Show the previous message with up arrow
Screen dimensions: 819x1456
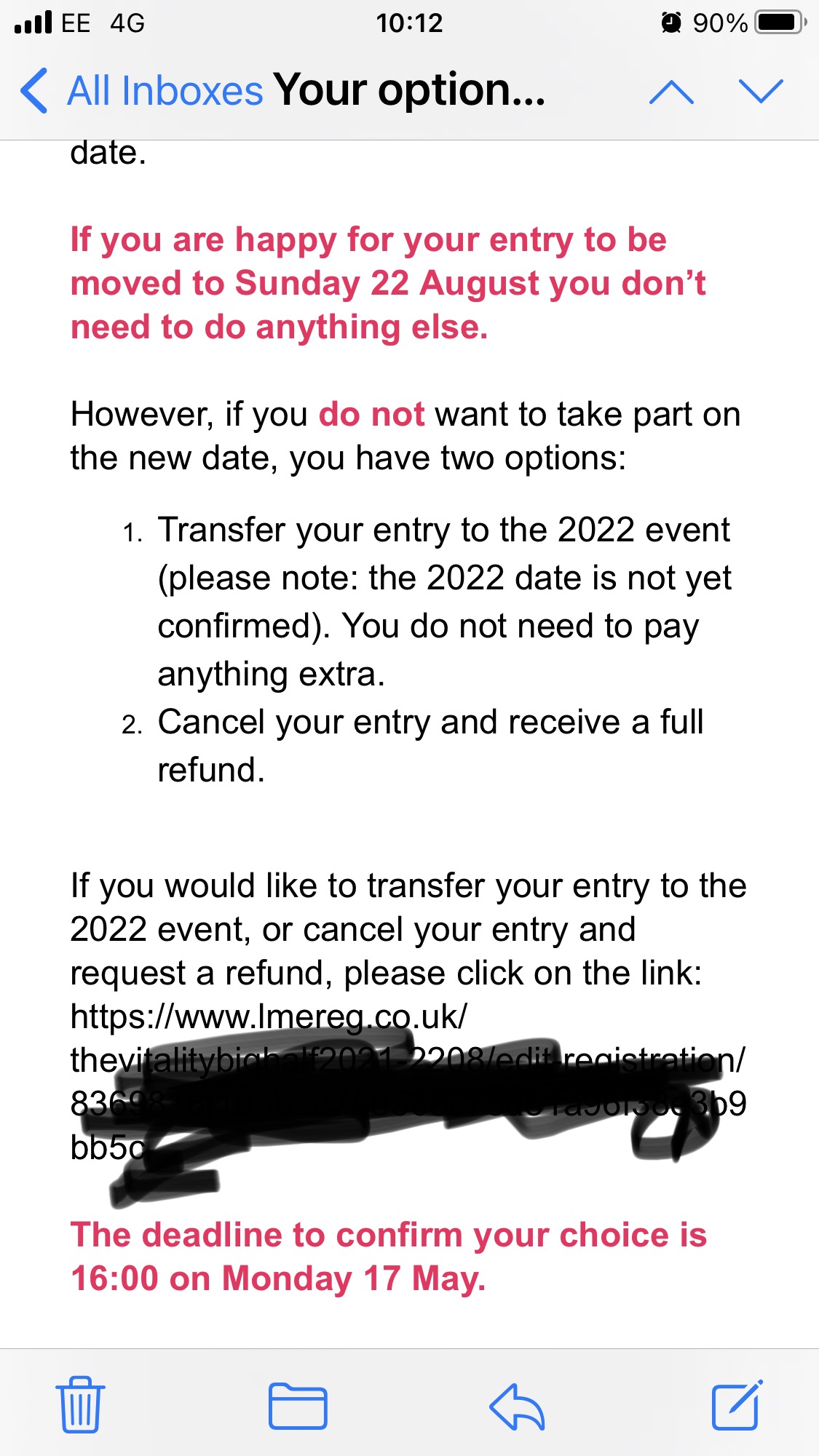[x=671, y=92]
